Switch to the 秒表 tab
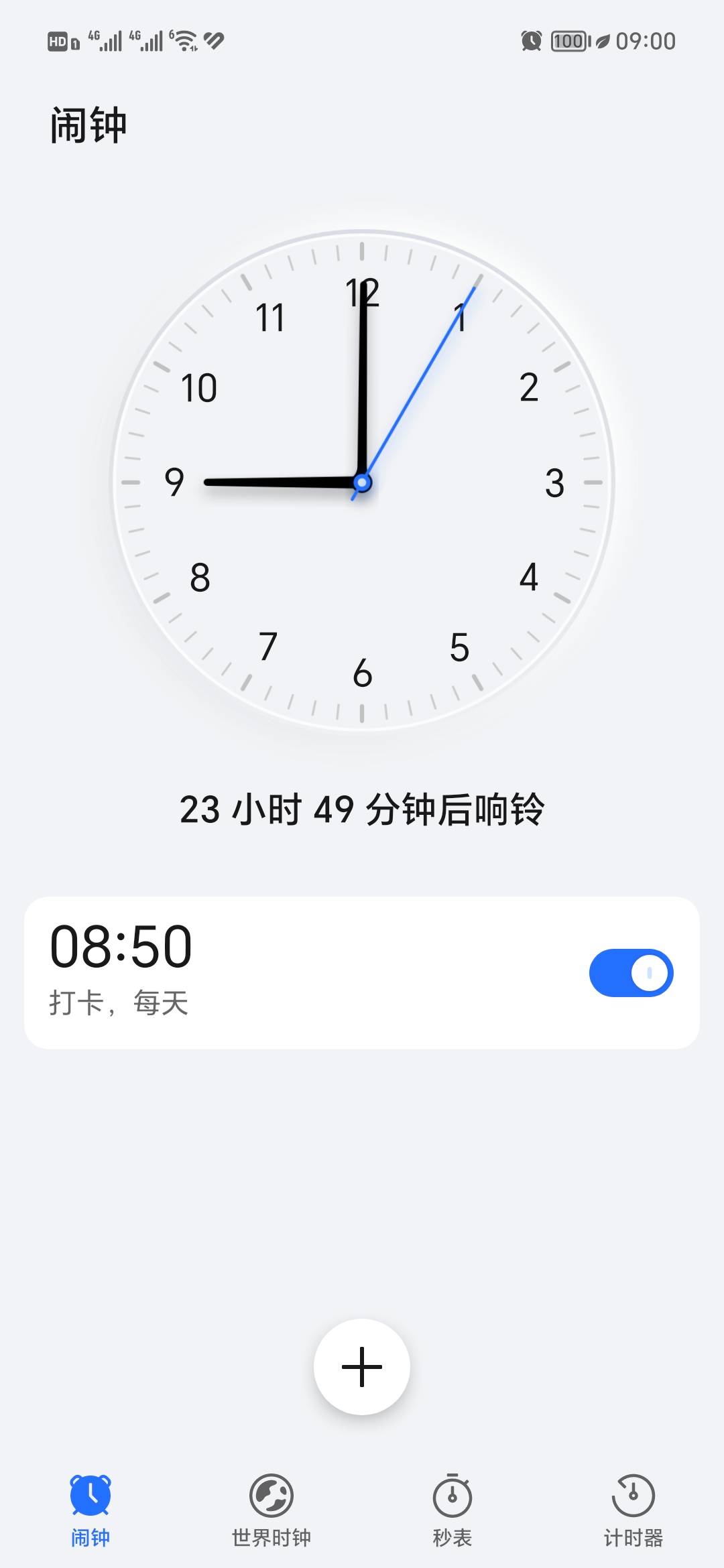Screen dimensions: 724x1568 click(x=452, y=1509)
